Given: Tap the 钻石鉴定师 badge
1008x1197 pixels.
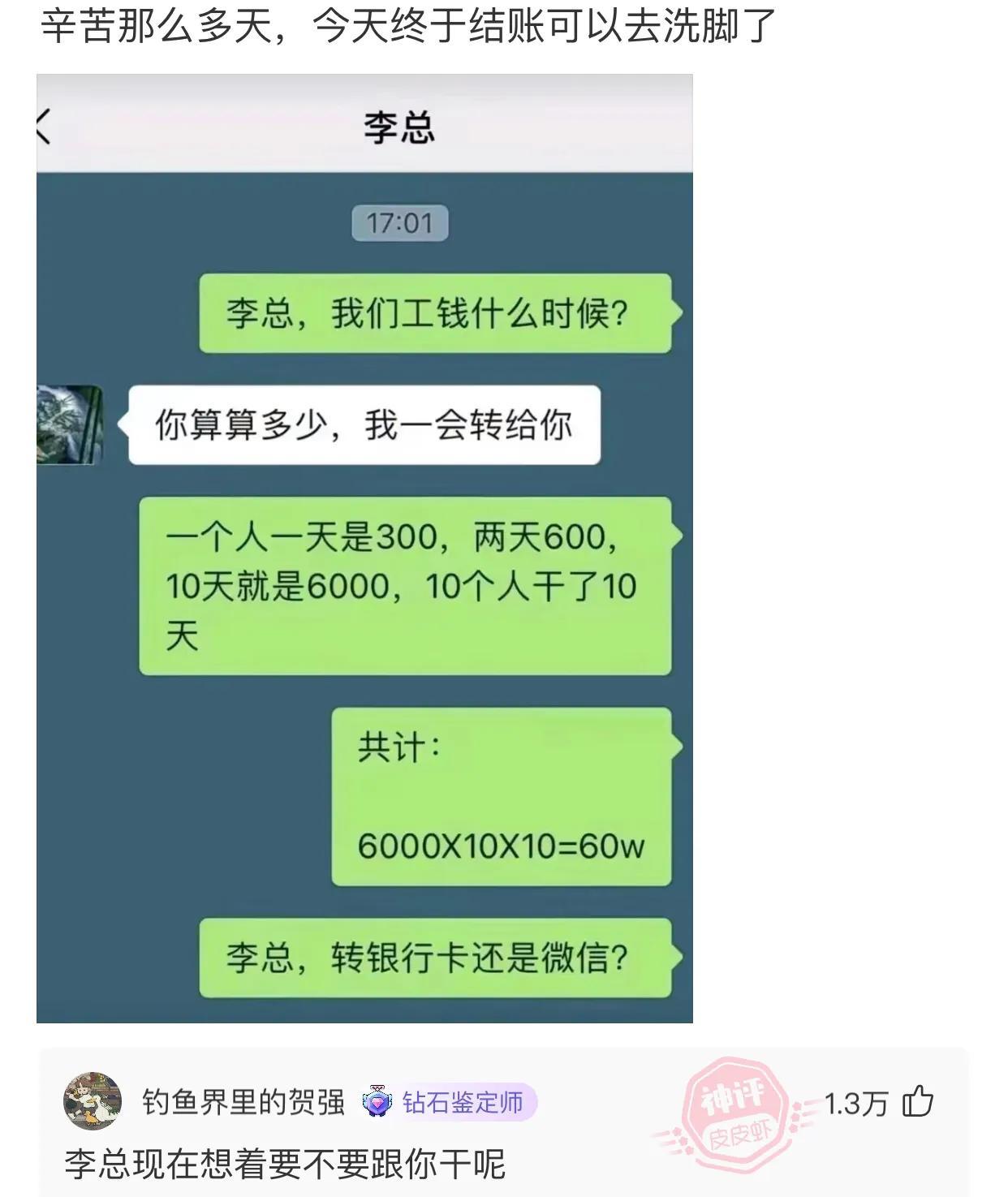Looking at the screenshot, I should click(x=449, y=1102).
